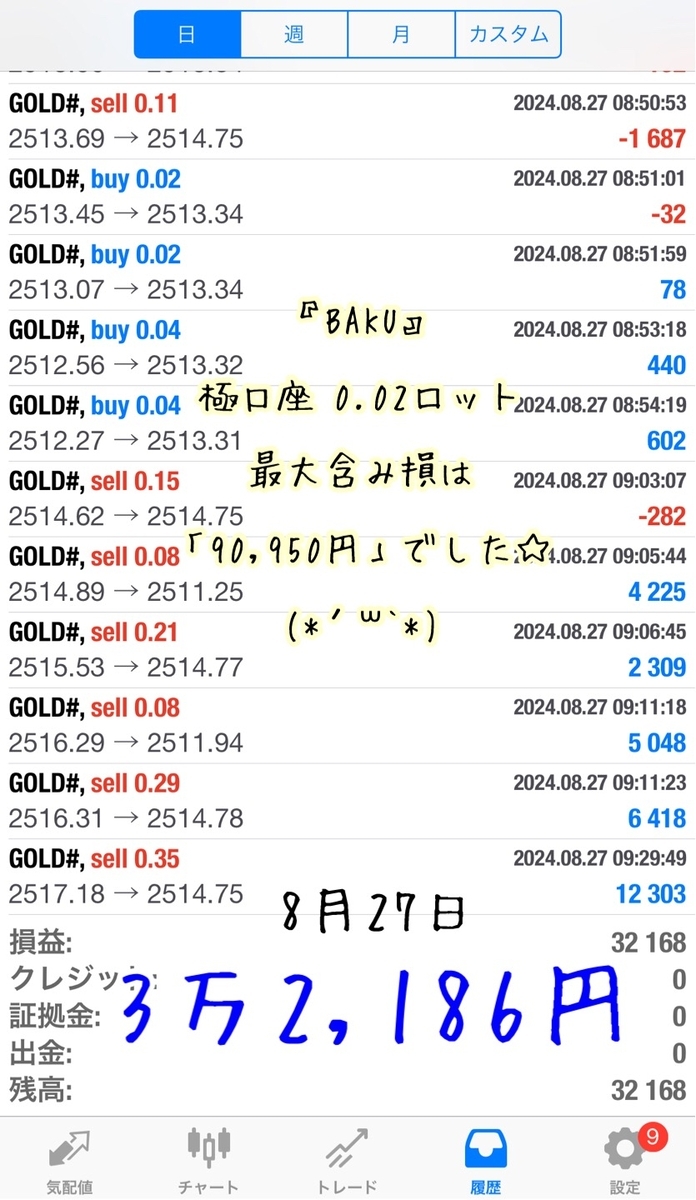Go to the チャート tab

(x=209, y=1160)
